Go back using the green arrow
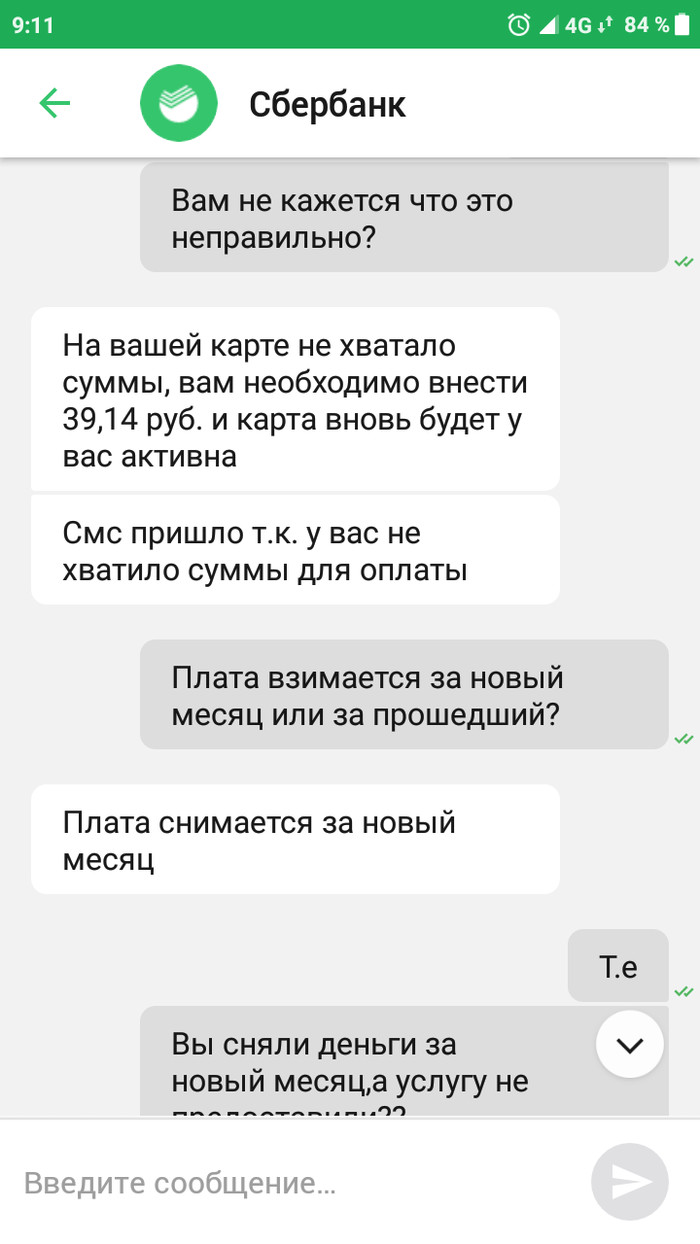Viewport: 700px width, 1244px height. point(54,103)
